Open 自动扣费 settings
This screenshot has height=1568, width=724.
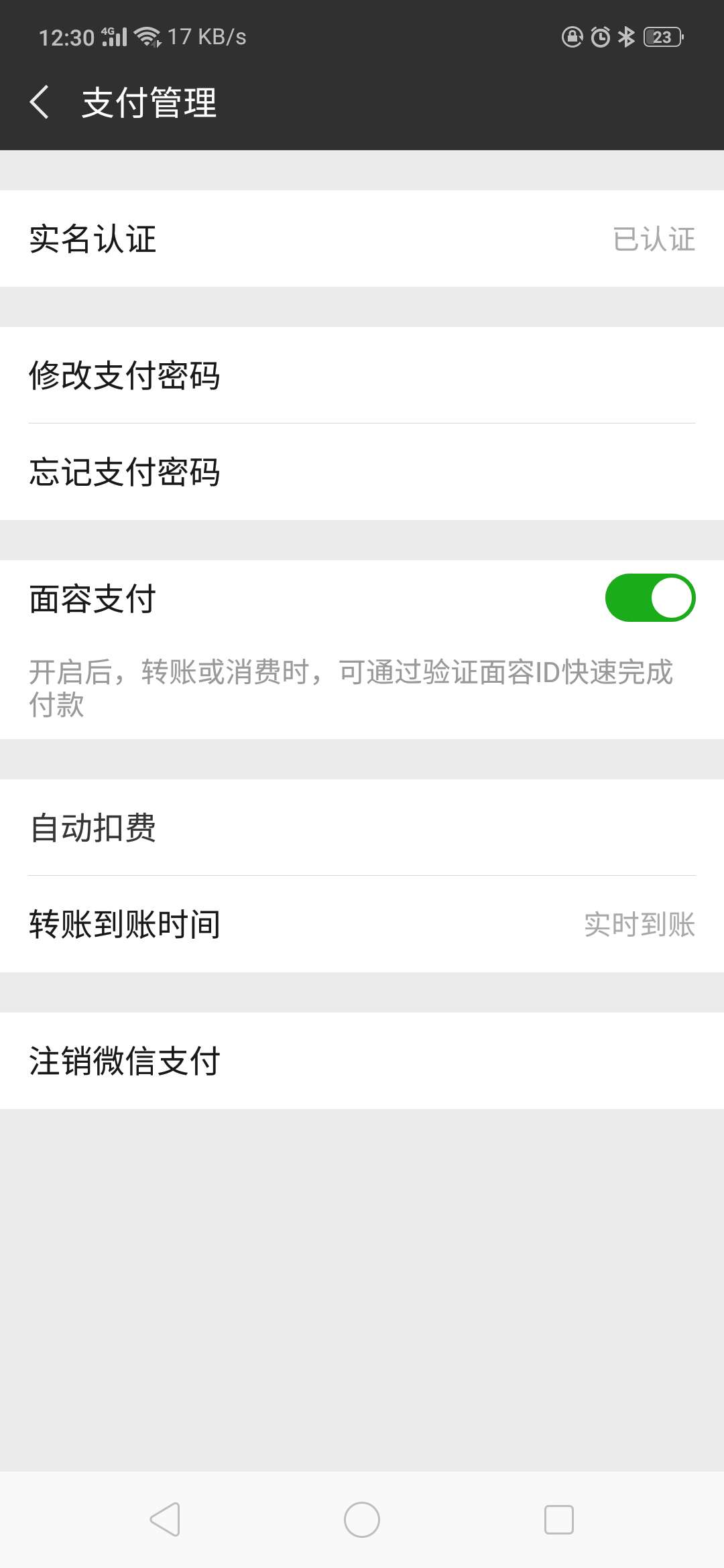(x=362, y=828)
